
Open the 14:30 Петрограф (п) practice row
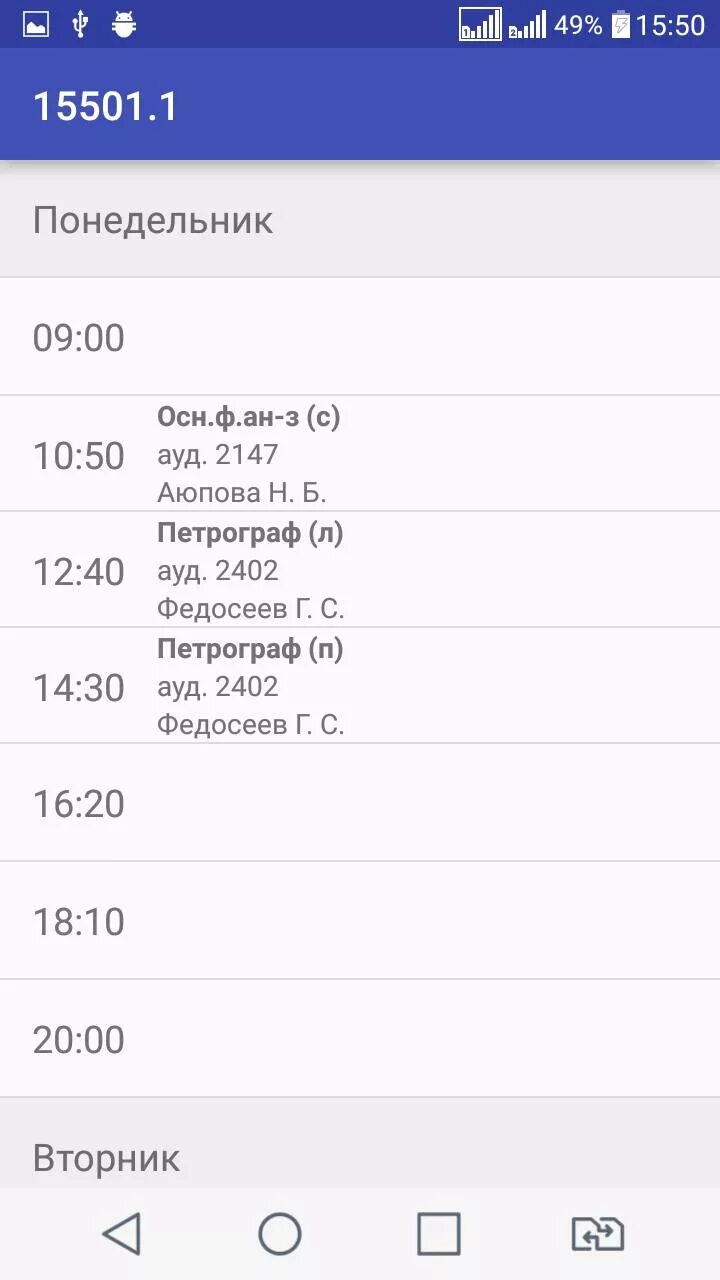pos(360,685)
